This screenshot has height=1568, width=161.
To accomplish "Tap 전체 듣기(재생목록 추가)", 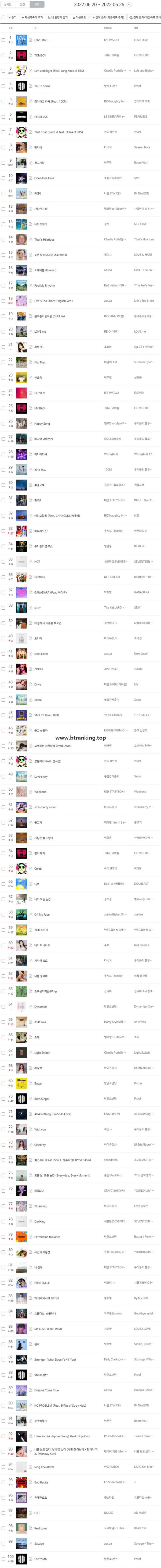I will [x=109, y=18].
